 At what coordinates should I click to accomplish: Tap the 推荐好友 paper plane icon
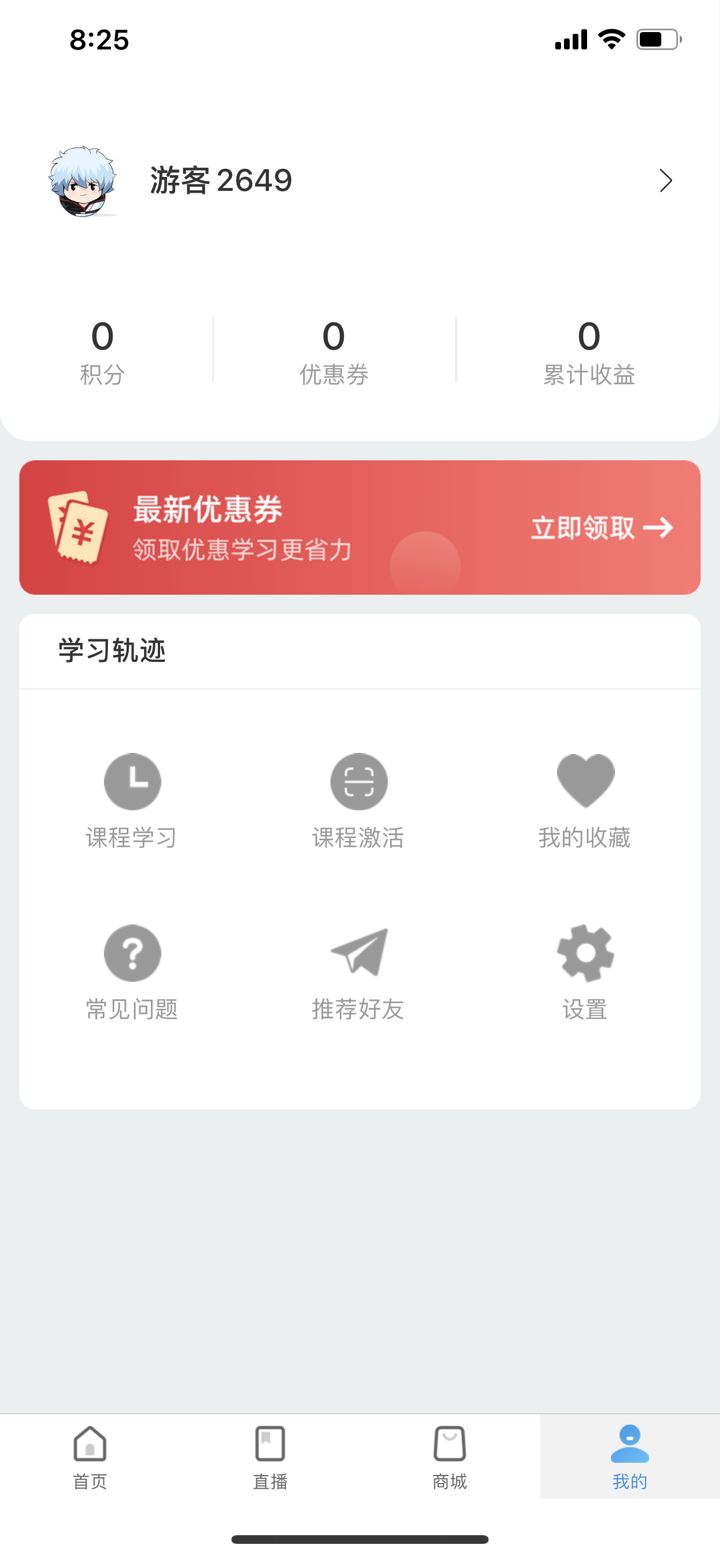click(359, 952)
